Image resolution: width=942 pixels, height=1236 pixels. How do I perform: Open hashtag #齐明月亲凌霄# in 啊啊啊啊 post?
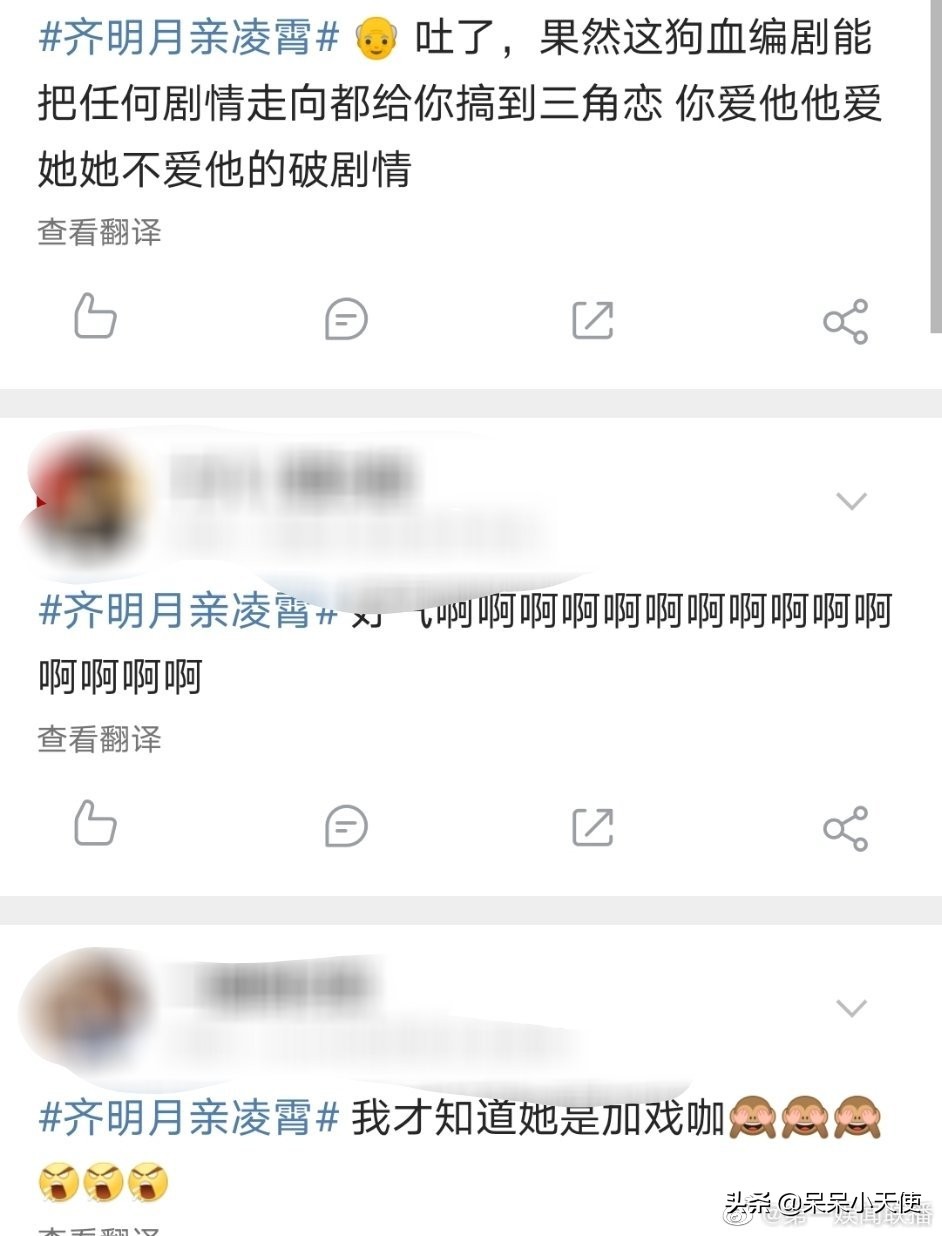[x=190, y=611]
